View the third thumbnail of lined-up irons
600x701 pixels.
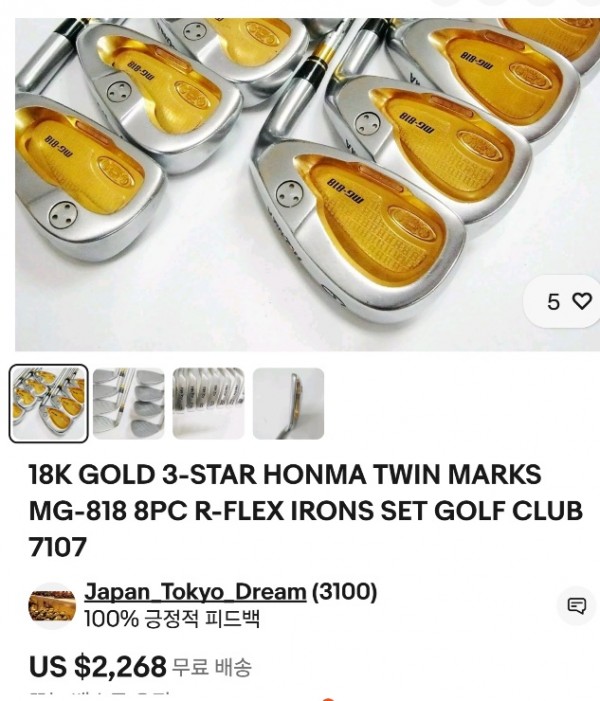pyautogui.click(x=208, y=403)
